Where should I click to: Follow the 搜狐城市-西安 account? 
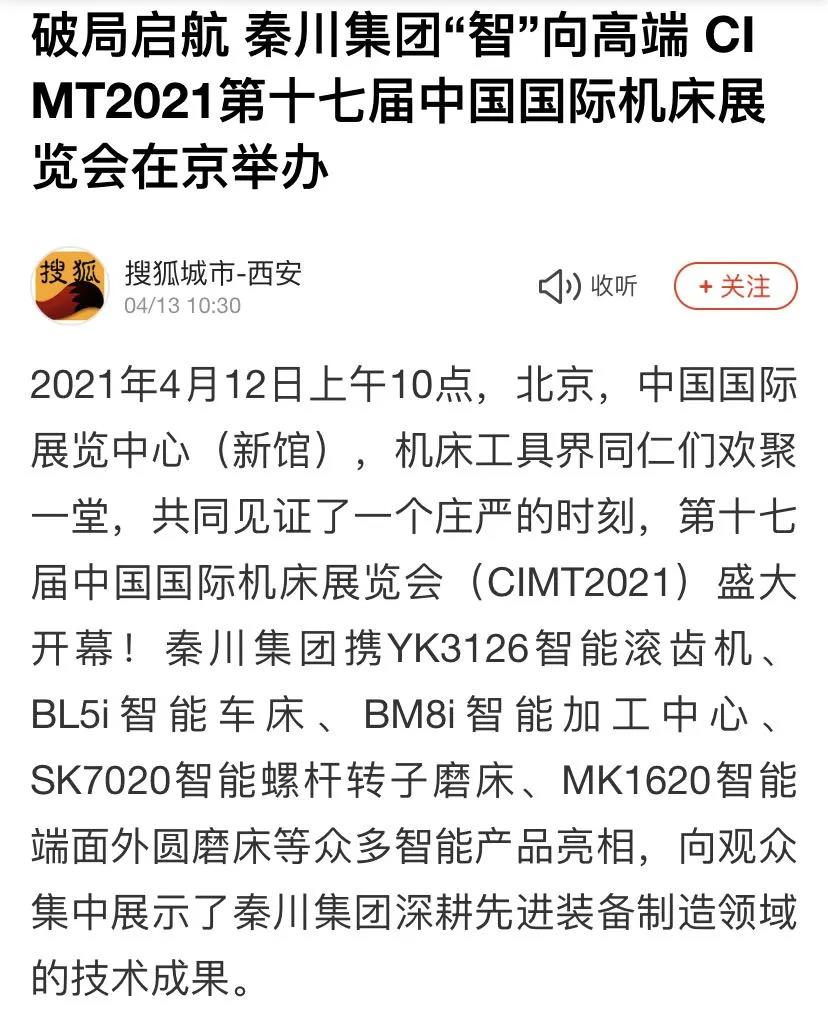pyautogui.click(x=735, y=287)
